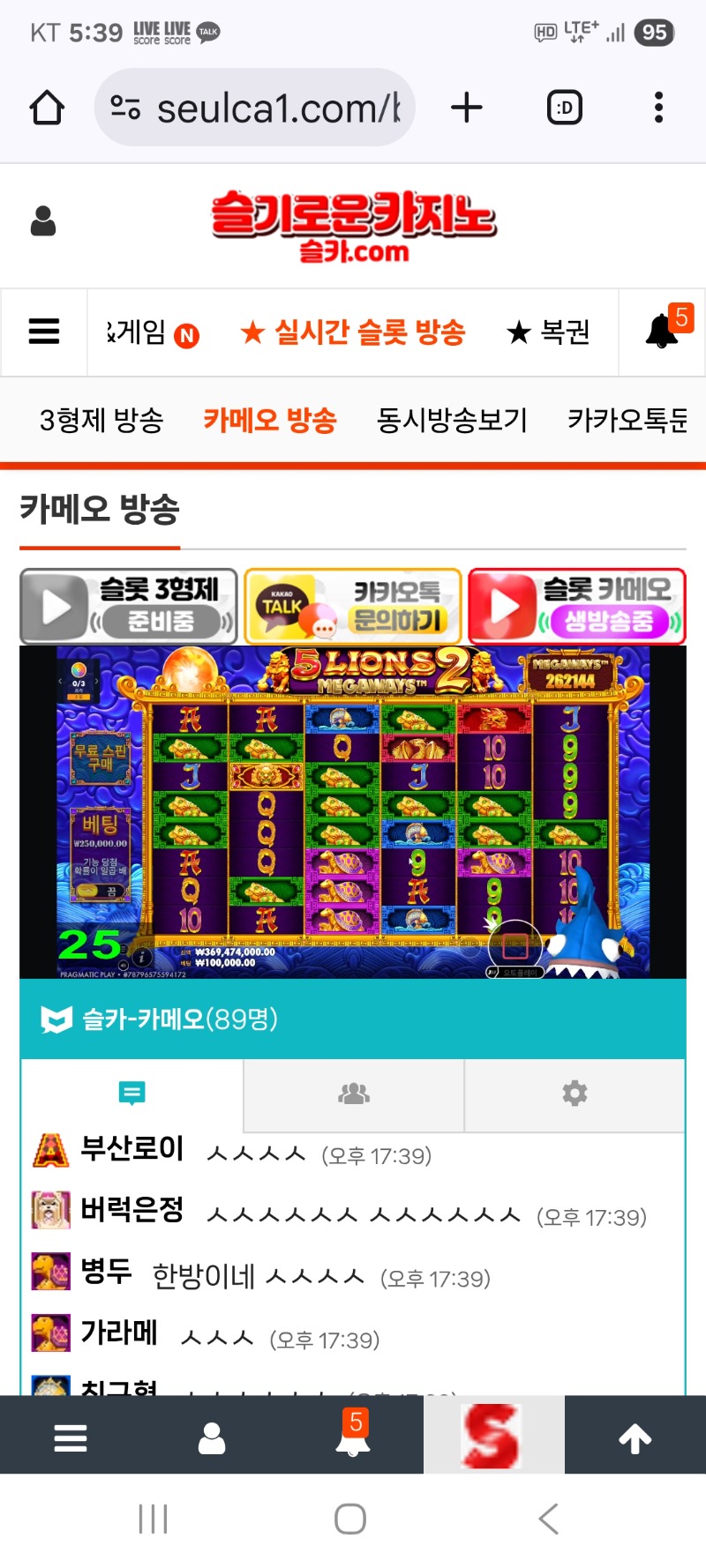This screenshot has height=1568, width=706.
Task: Switch to the 3형제 방송 tab
Action: coord(101,420)
